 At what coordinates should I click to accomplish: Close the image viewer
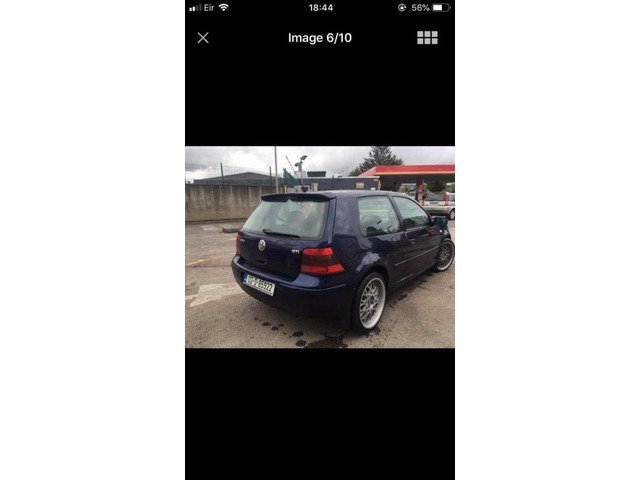(203, 38)
